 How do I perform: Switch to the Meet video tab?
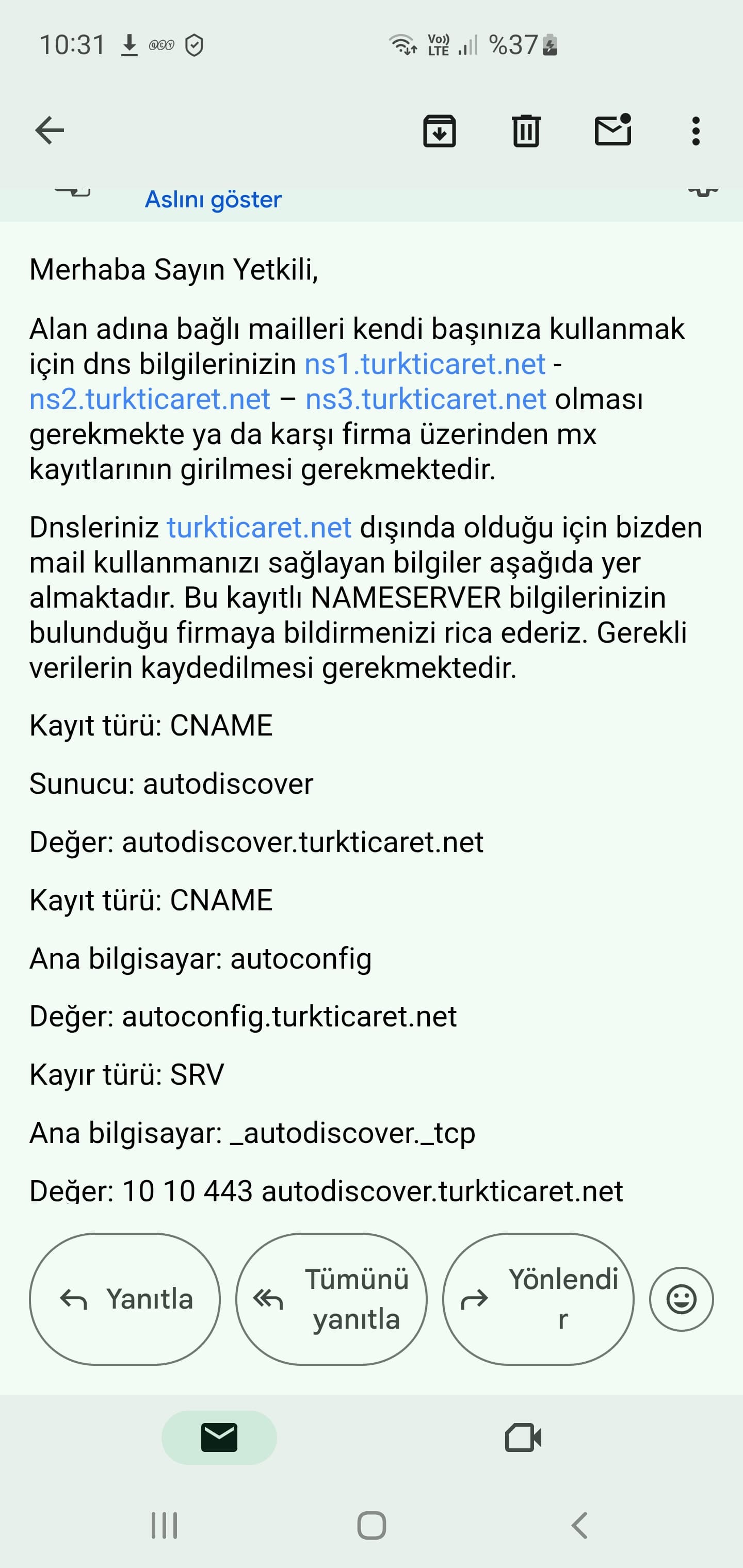click(x=523, y=1438)
